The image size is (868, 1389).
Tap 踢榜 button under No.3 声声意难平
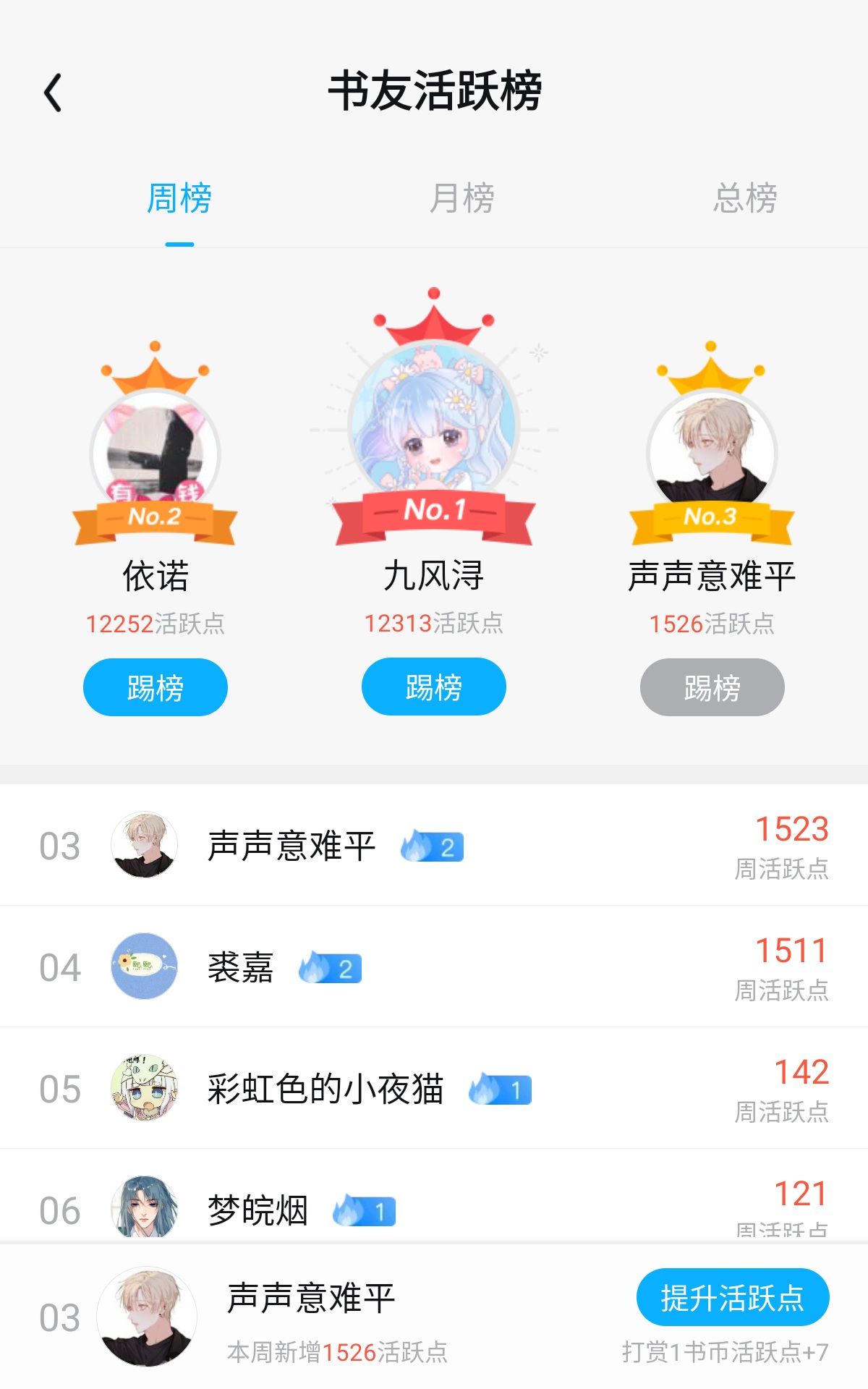click(712, 687)
